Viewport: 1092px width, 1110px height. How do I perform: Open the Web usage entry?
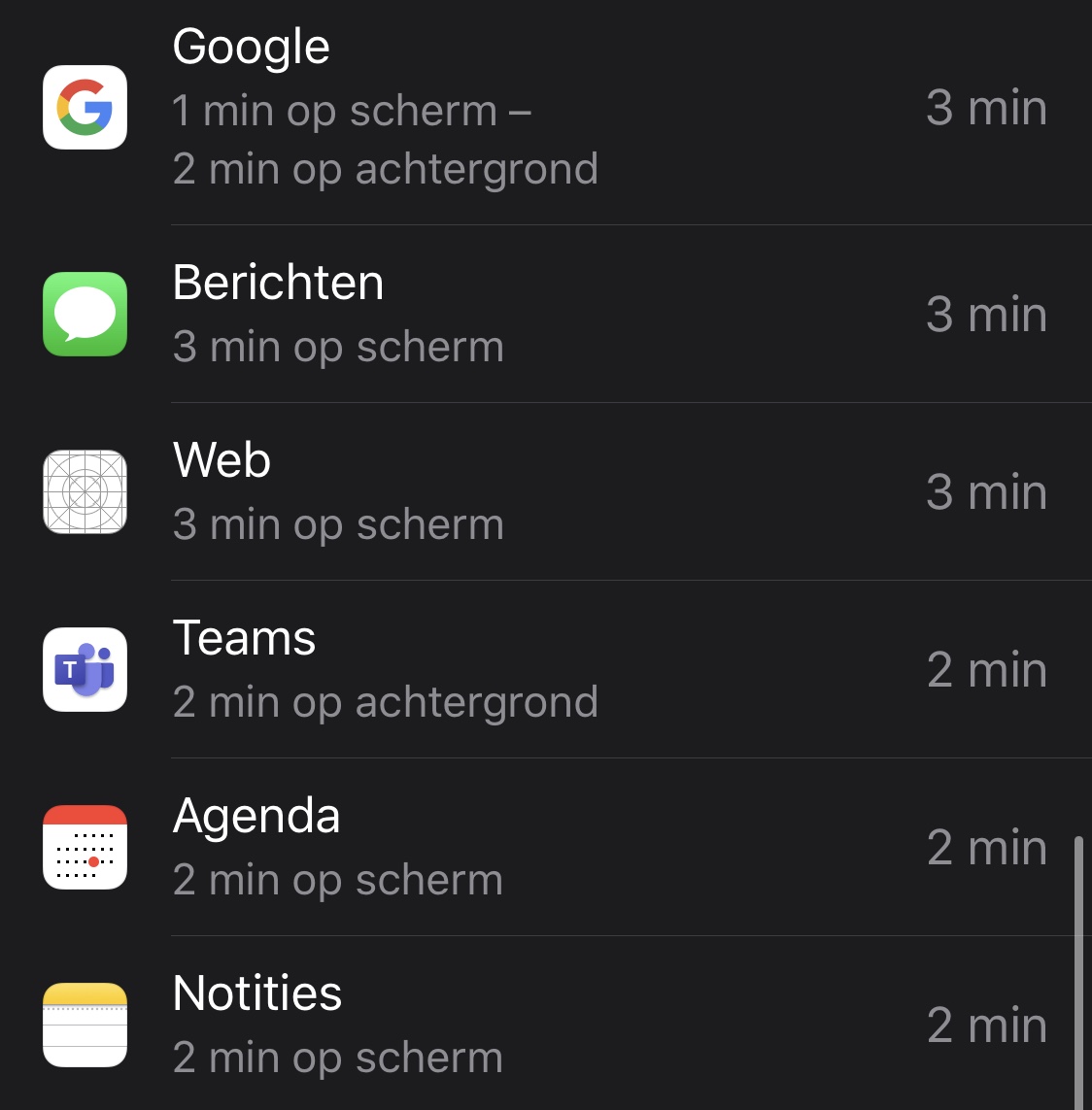click(544, 492)
